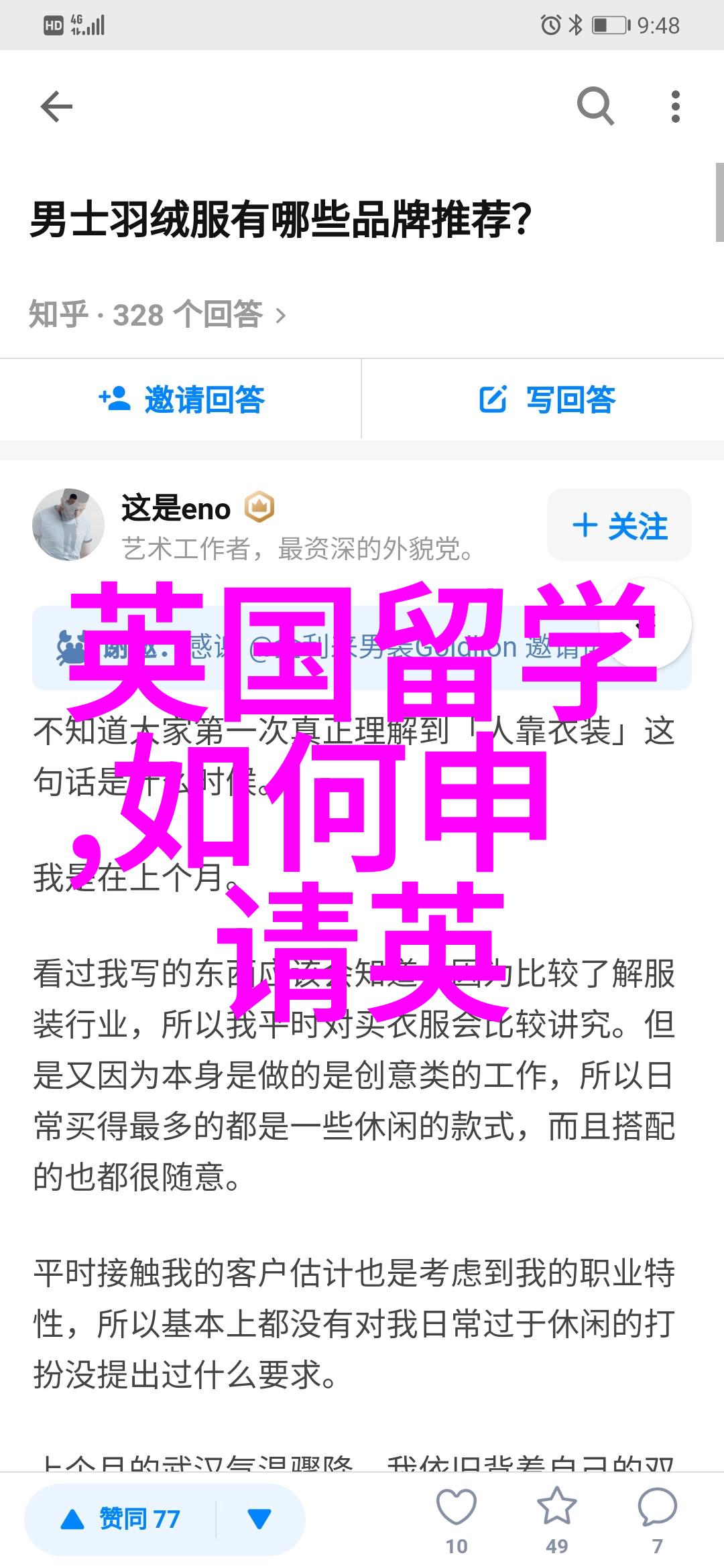The width and height of the screenshot is (724, 1568).
Task: Open the search icon
Action: click(595, 107)
